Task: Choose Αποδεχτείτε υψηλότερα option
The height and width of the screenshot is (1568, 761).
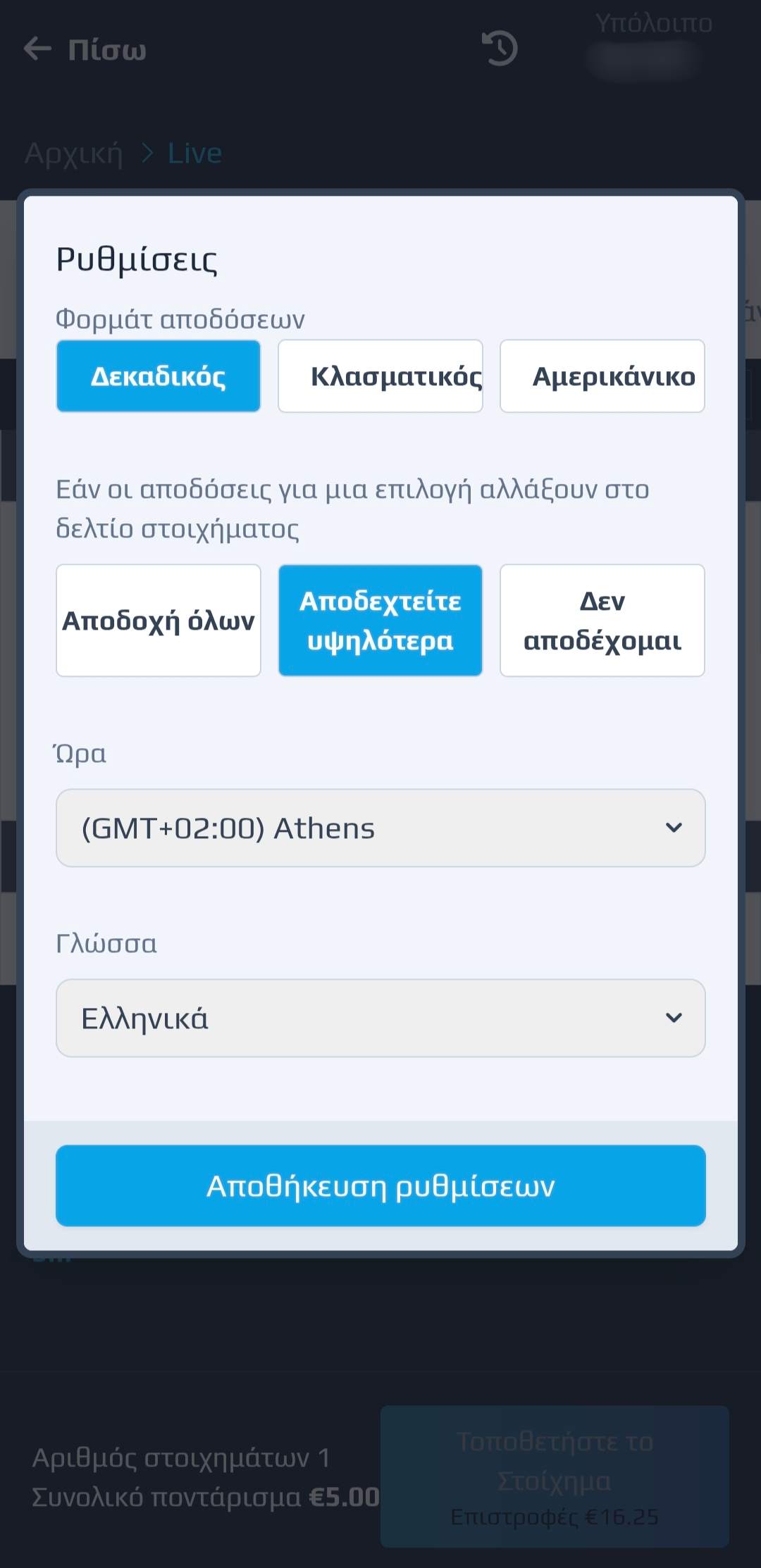Action: click(380, 621)
